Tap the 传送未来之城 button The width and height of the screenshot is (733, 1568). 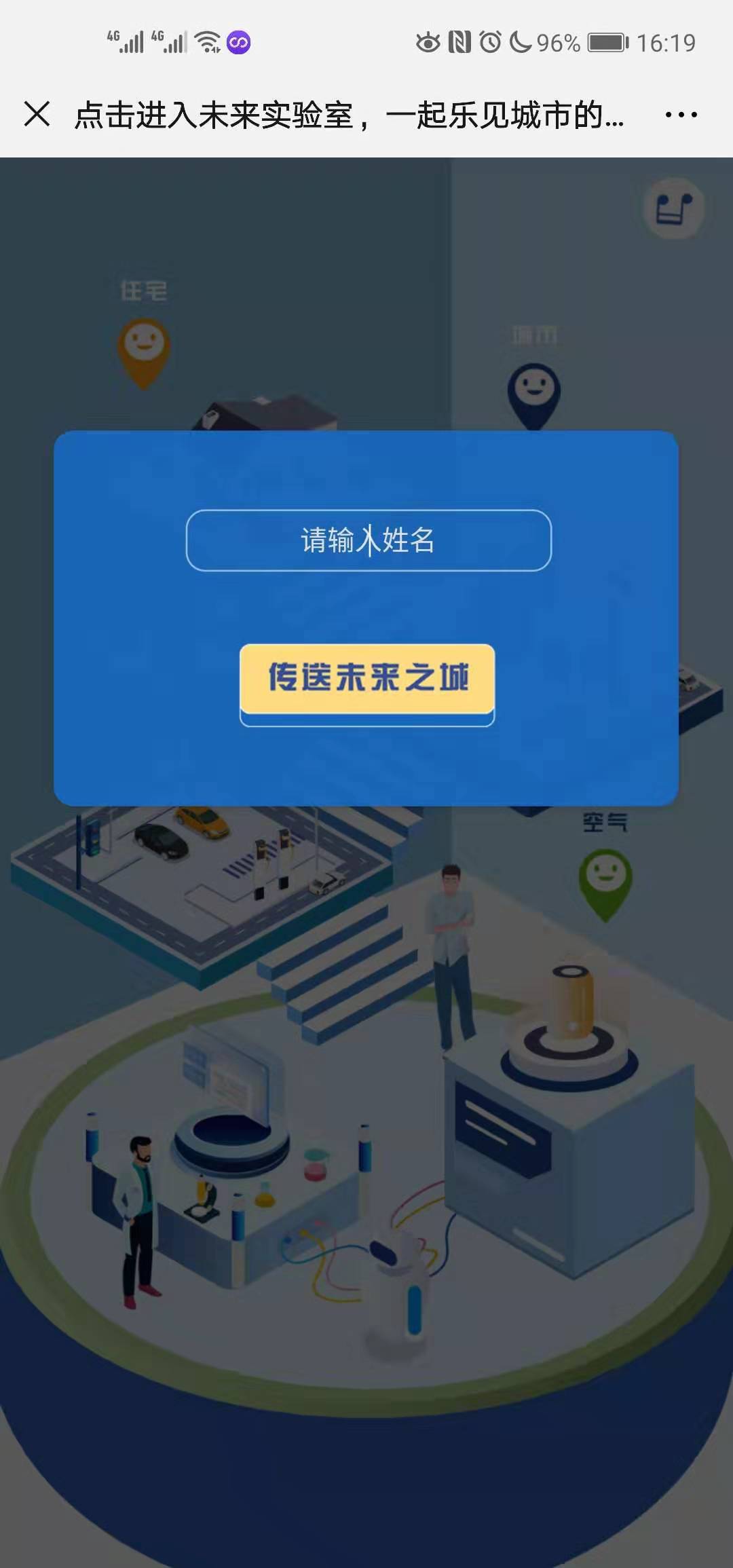click(x=367, y=678)
